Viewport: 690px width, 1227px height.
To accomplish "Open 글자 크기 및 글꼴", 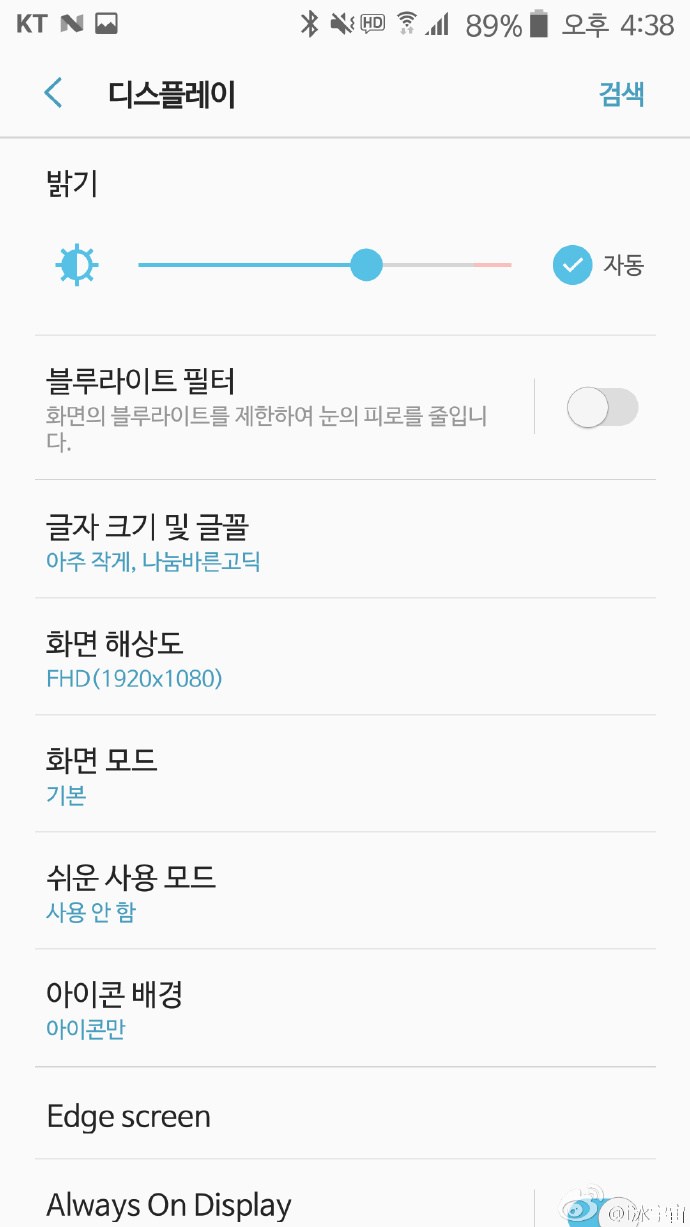I will (345, 539).
